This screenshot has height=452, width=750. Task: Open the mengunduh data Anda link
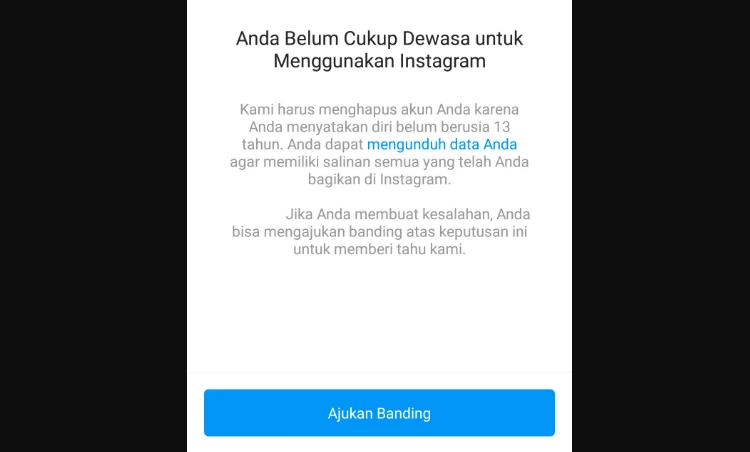(x=442, y=144)
